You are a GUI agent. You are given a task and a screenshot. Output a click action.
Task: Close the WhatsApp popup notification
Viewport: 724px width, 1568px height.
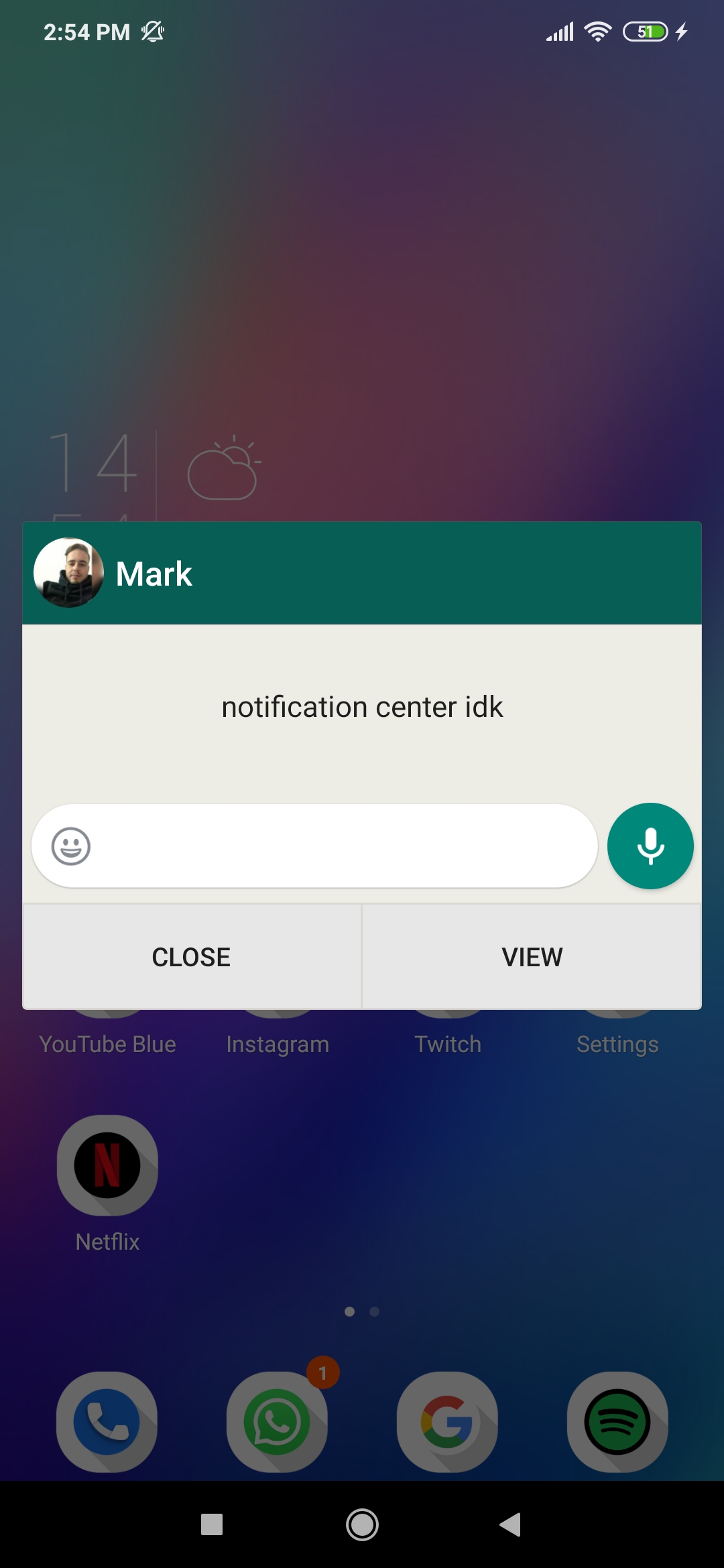click(x=192, y=956)
